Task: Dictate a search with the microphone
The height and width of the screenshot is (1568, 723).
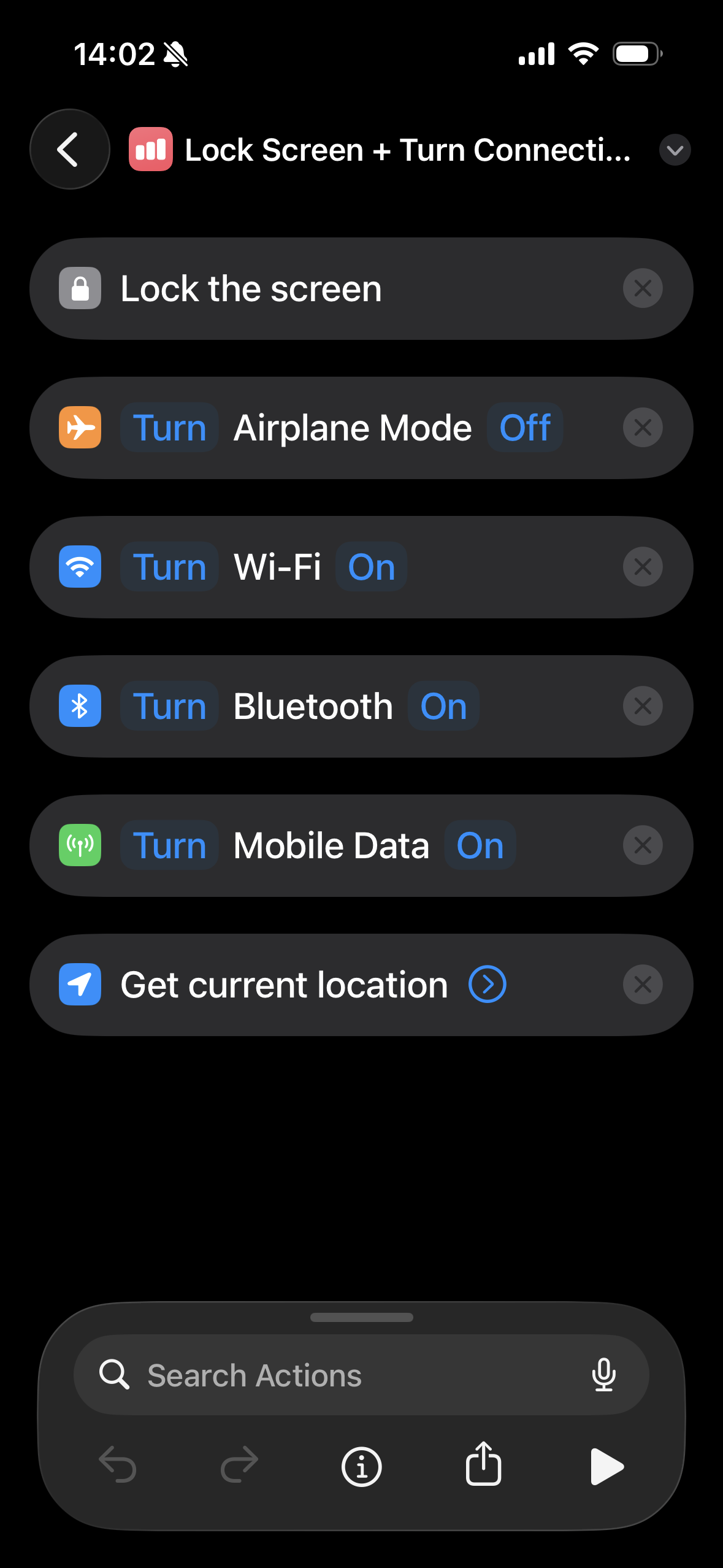Action: 603,1375
